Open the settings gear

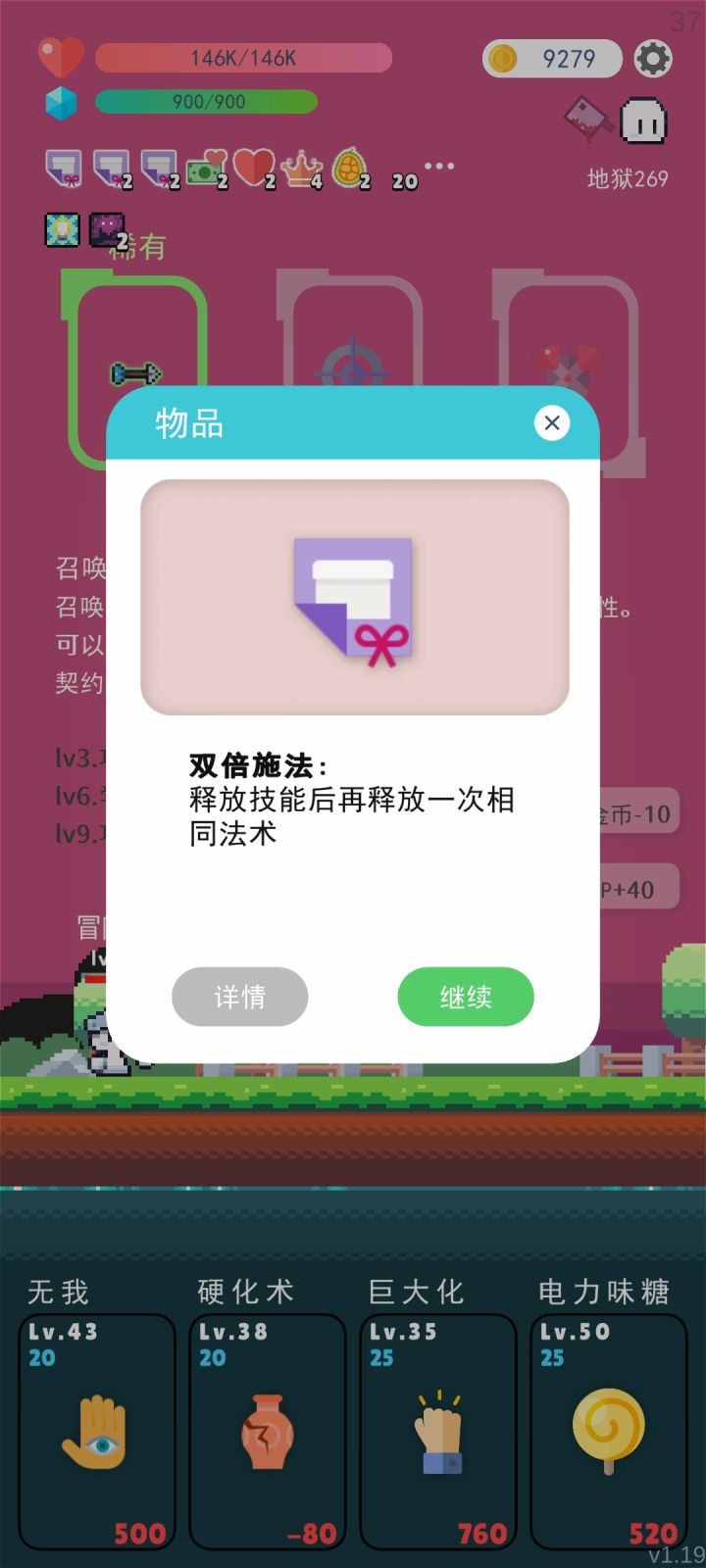click(x=653, y=58)
